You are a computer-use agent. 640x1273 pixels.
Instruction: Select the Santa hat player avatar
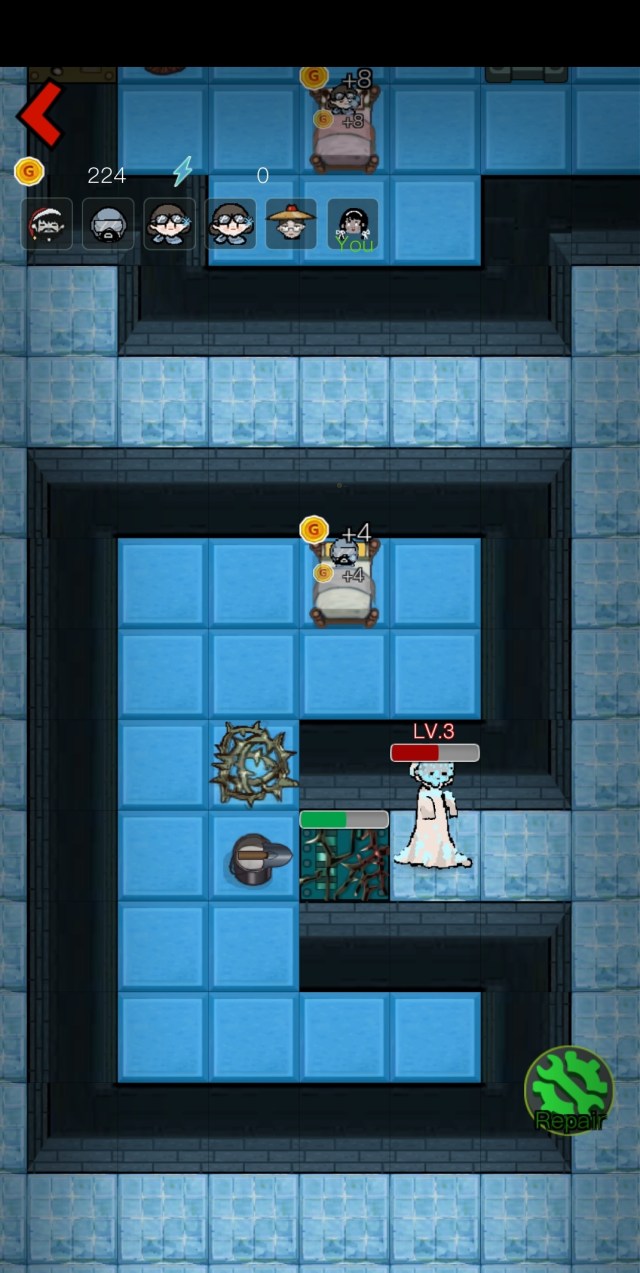[x=48, y=223]
